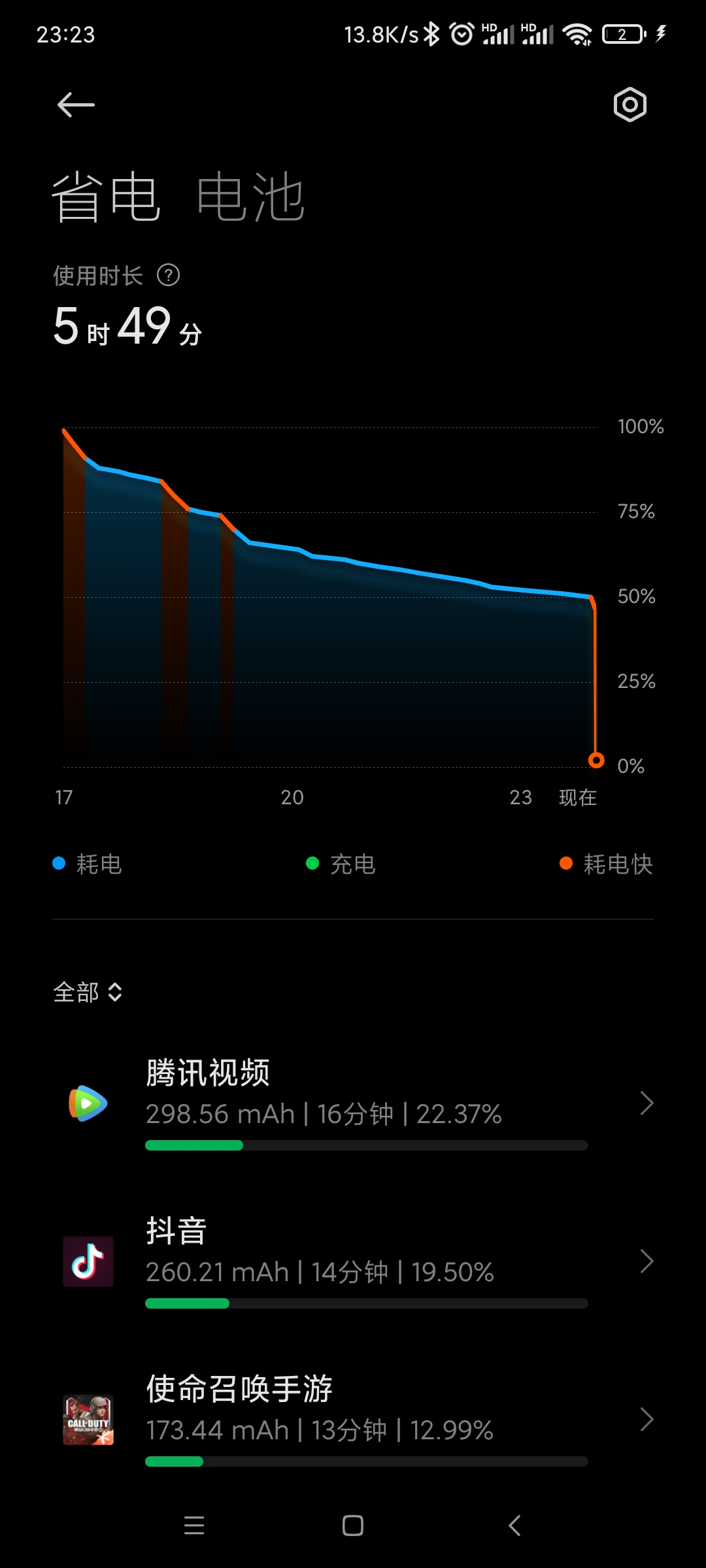
Task: Switch to the 省电 tab
Action: [x=106, y=197]
